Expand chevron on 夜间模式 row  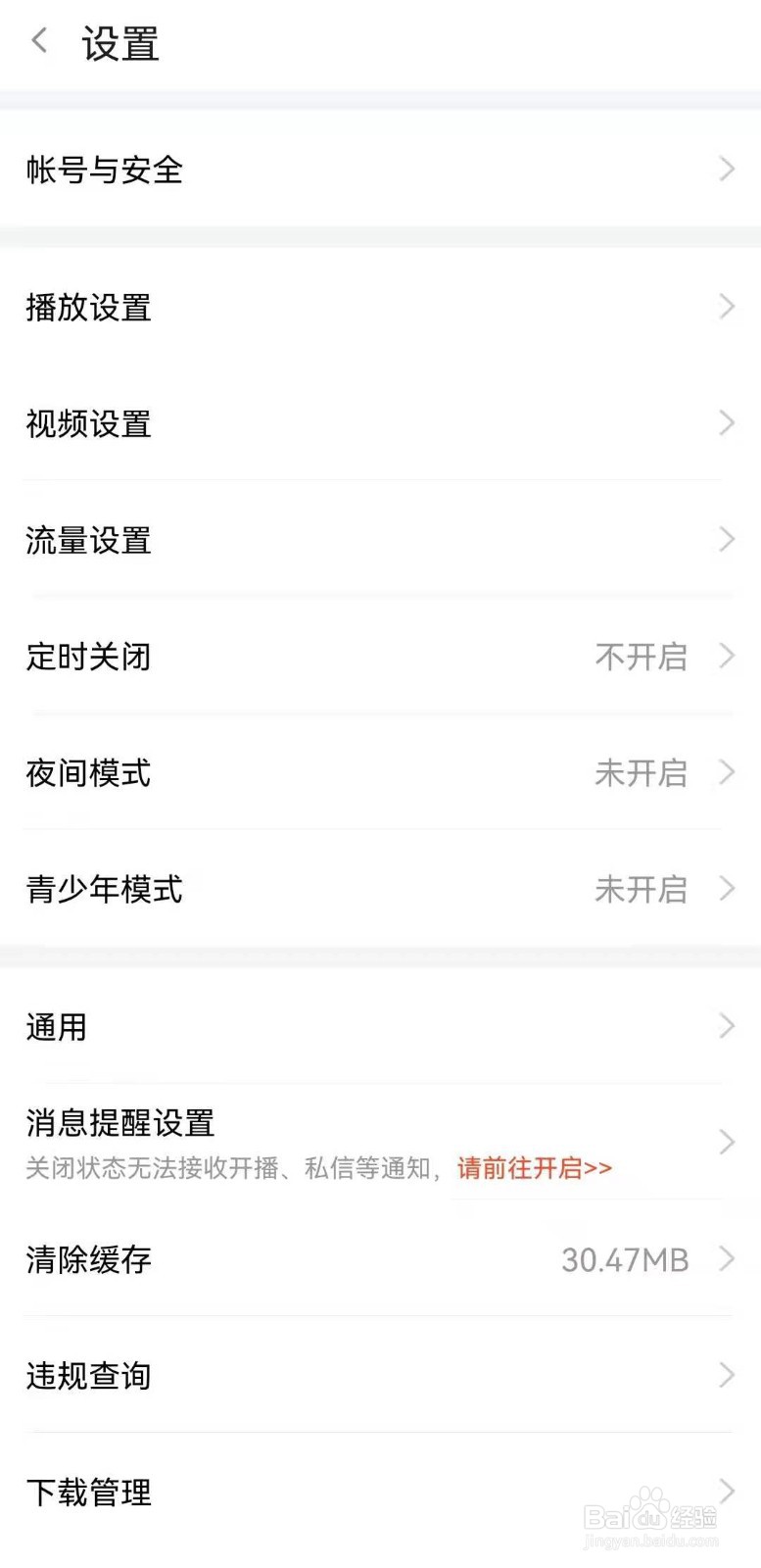click(x=726, y=773)
